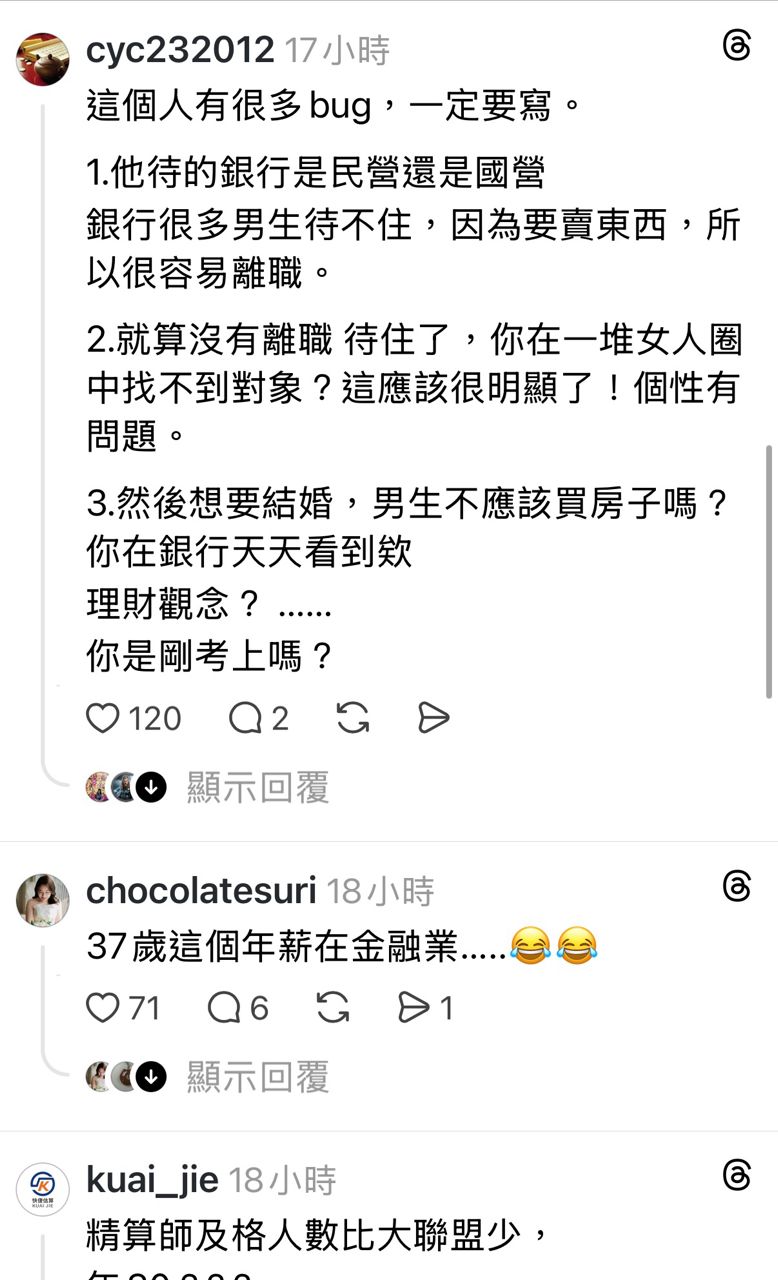Open Threads icon beside kuai_jie's comment
The height and width of the screenshot is (1280, 778).
pyautogui.click(x=737, y=1176)
